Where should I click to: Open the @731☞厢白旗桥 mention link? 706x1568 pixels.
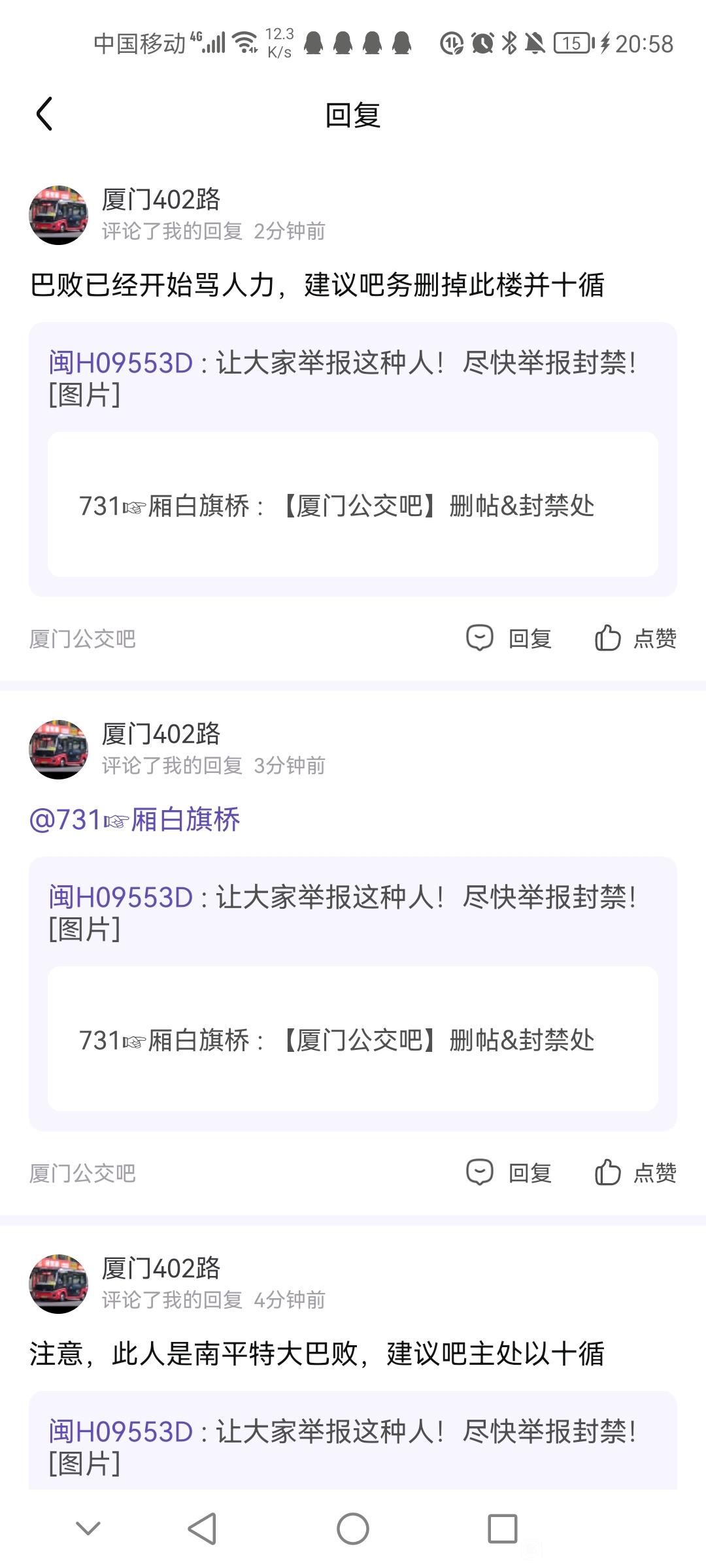135,819
